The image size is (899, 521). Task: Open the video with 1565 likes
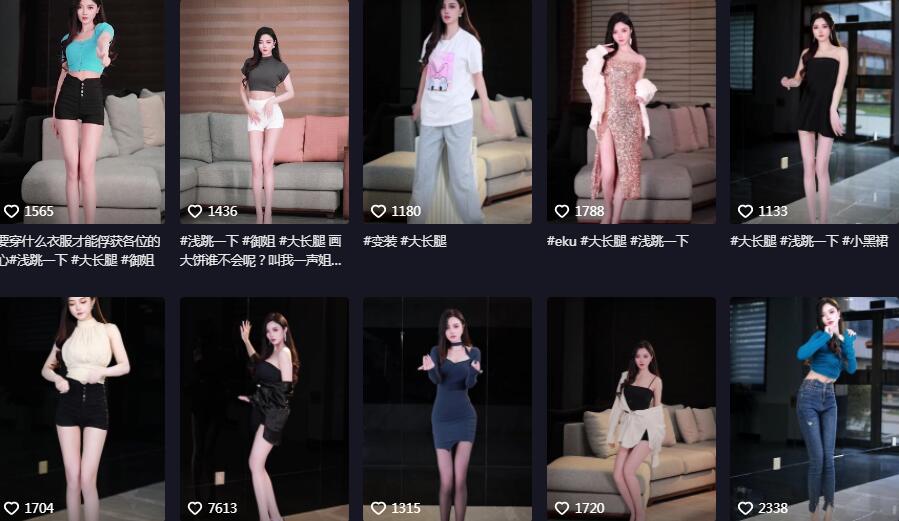pyautogui.click(x=82, y=110)
